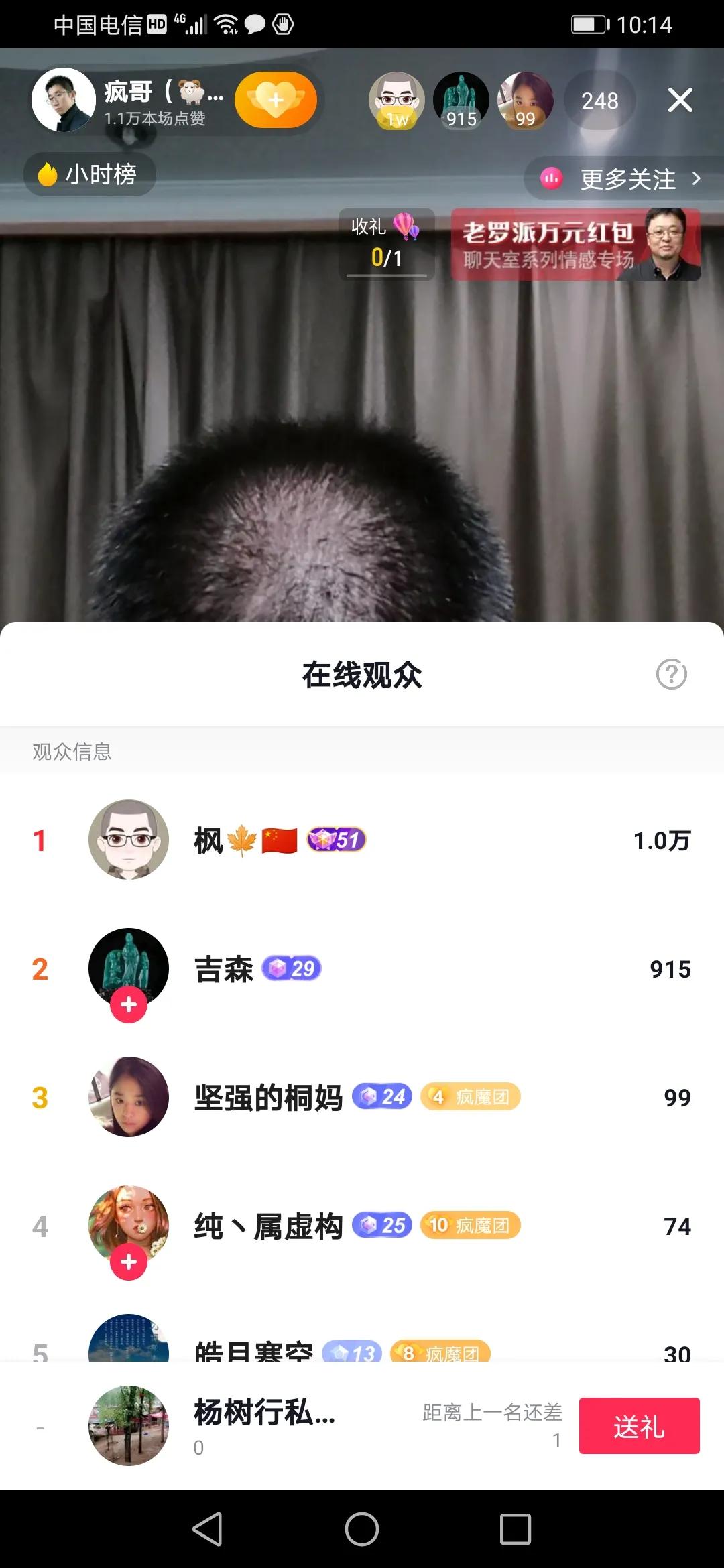The height and width of the screenshot is (1568, 724).
Task: Tap 坚强的桐妈's 疯魔团 fan badge
Action: pos(470,1098)
